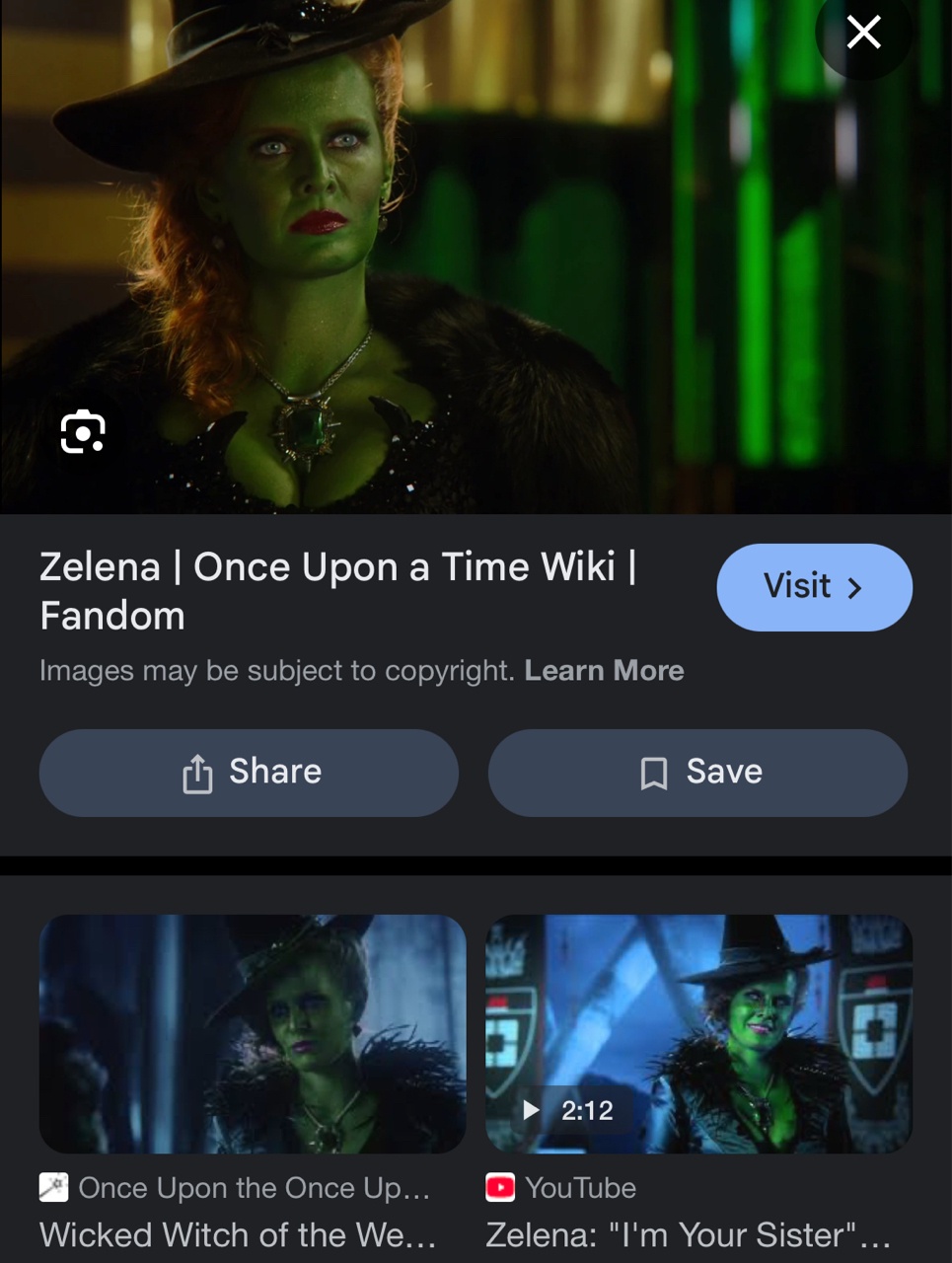Open the Zelena Fandom page title
This screenshot has height=1263, width=952.
tap(337, 590)
